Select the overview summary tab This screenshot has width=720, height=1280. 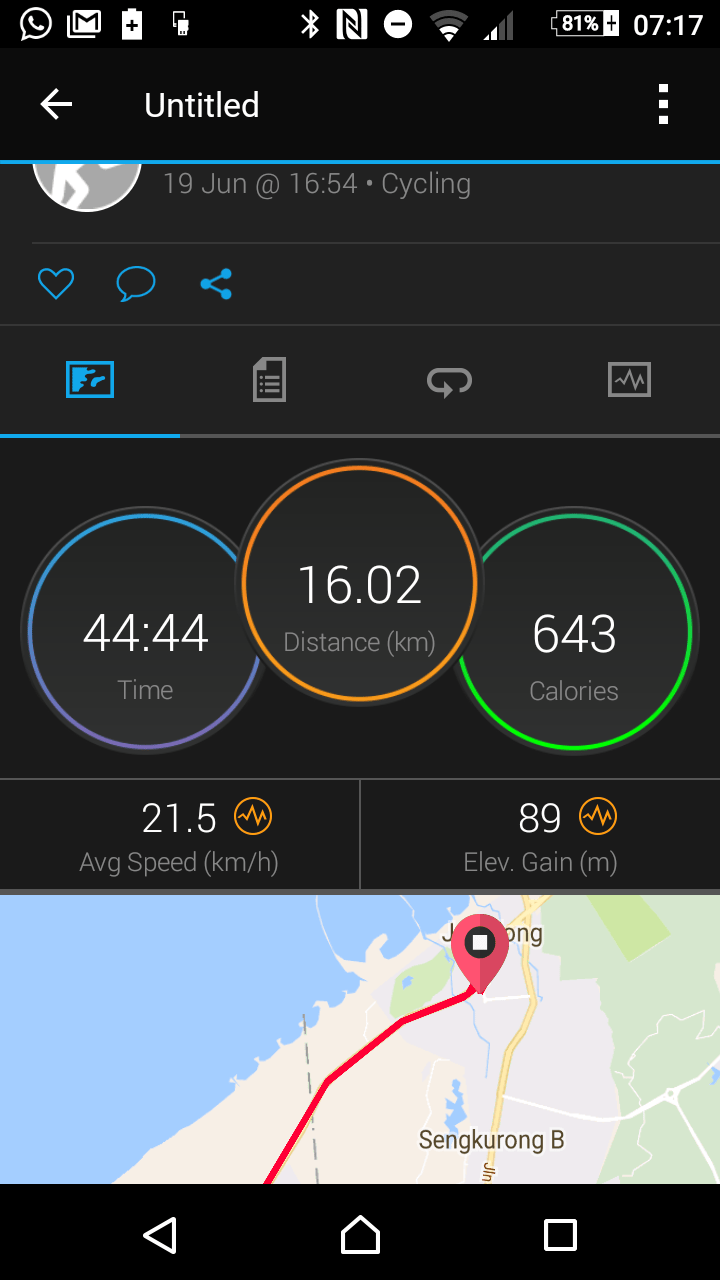pyautogui.click(x=90, y=380)
